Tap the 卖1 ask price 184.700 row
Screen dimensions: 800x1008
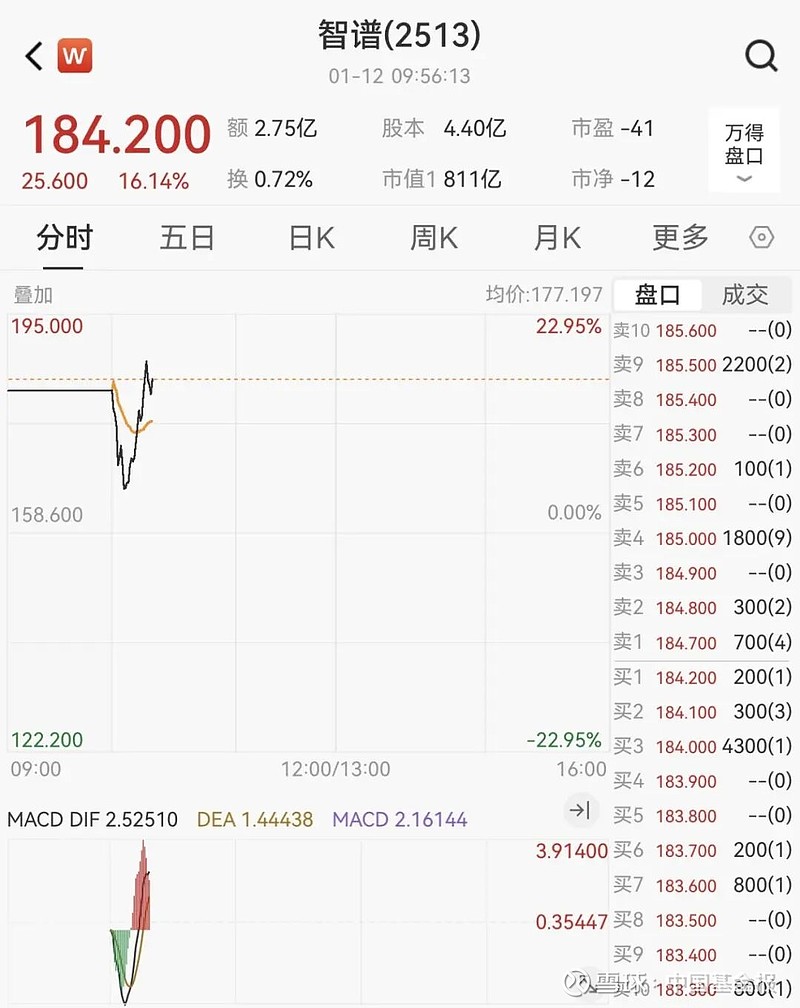(700, 643)
